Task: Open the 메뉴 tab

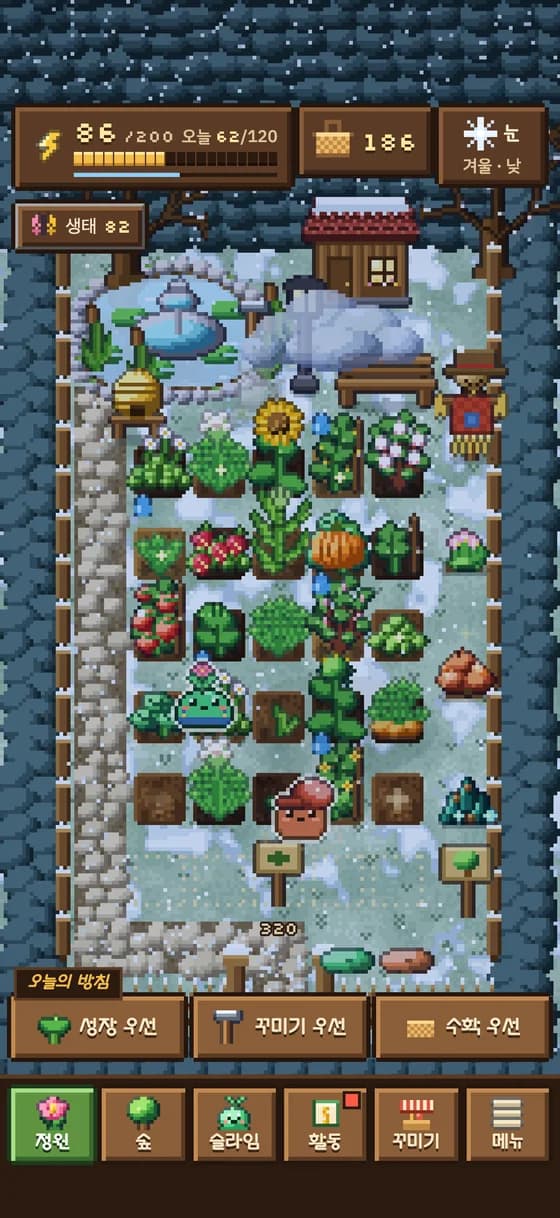Action: pos(507,1124)
